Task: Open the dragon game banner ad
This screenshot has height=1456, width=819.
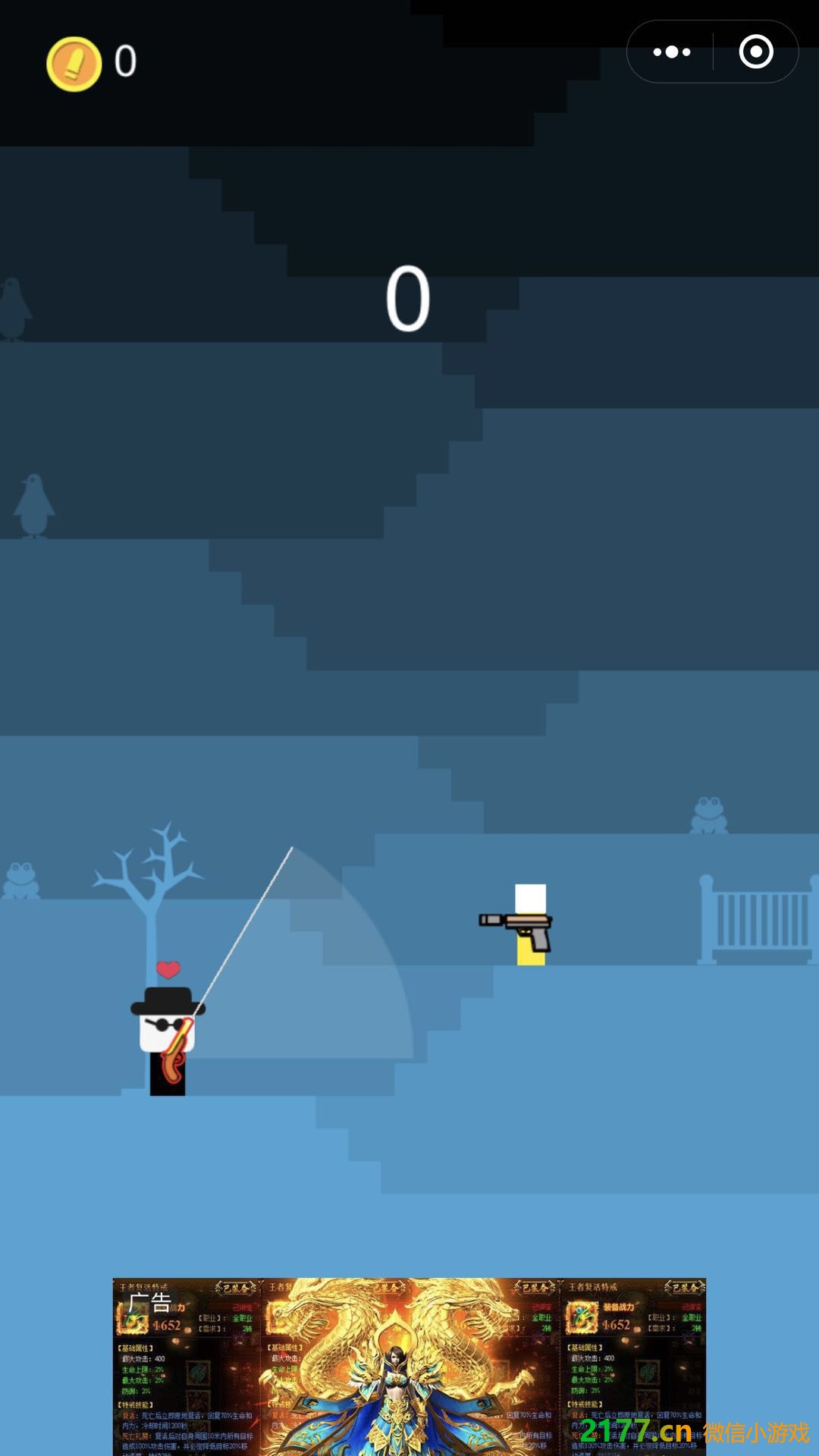Action: [409, 1365]
